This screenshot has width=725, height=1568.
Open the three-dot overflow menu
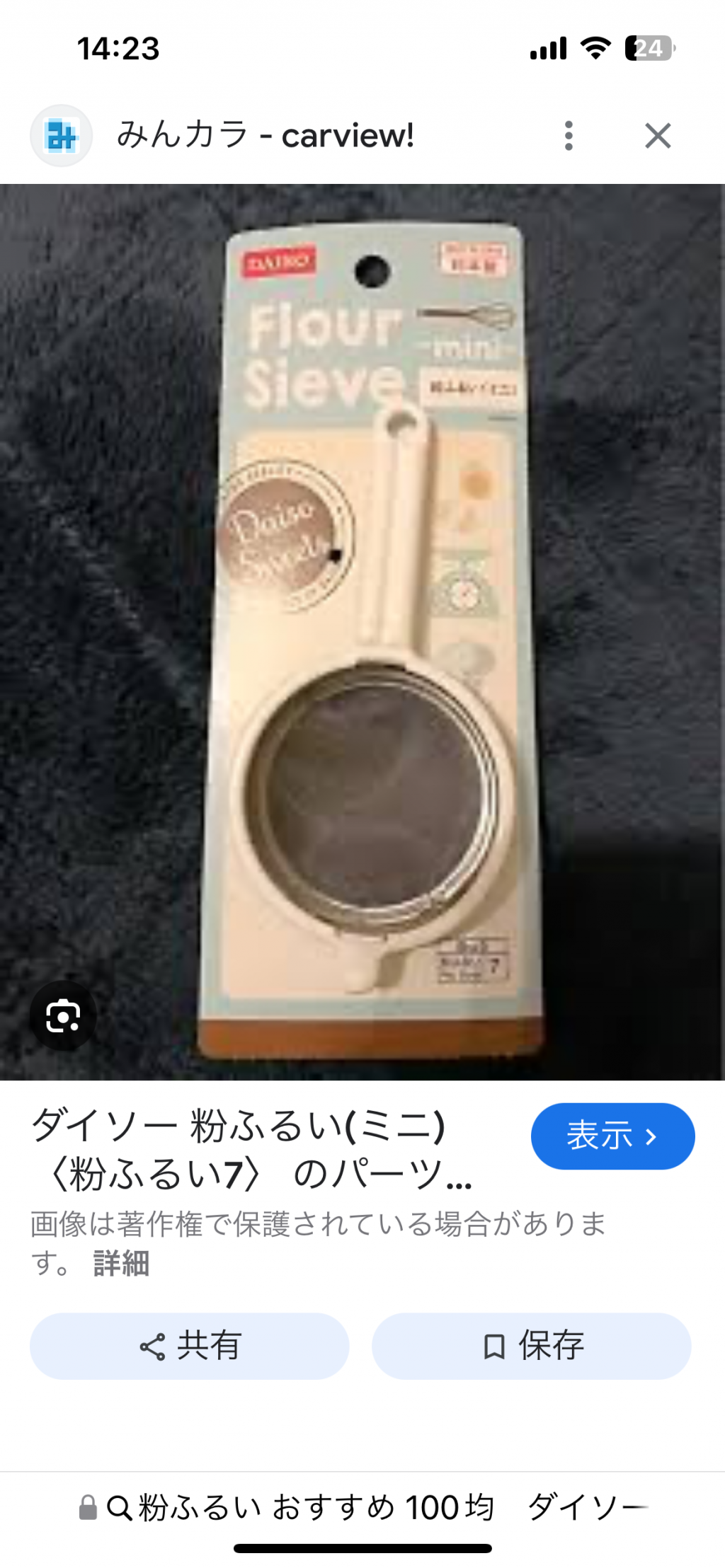click(569, 135)
